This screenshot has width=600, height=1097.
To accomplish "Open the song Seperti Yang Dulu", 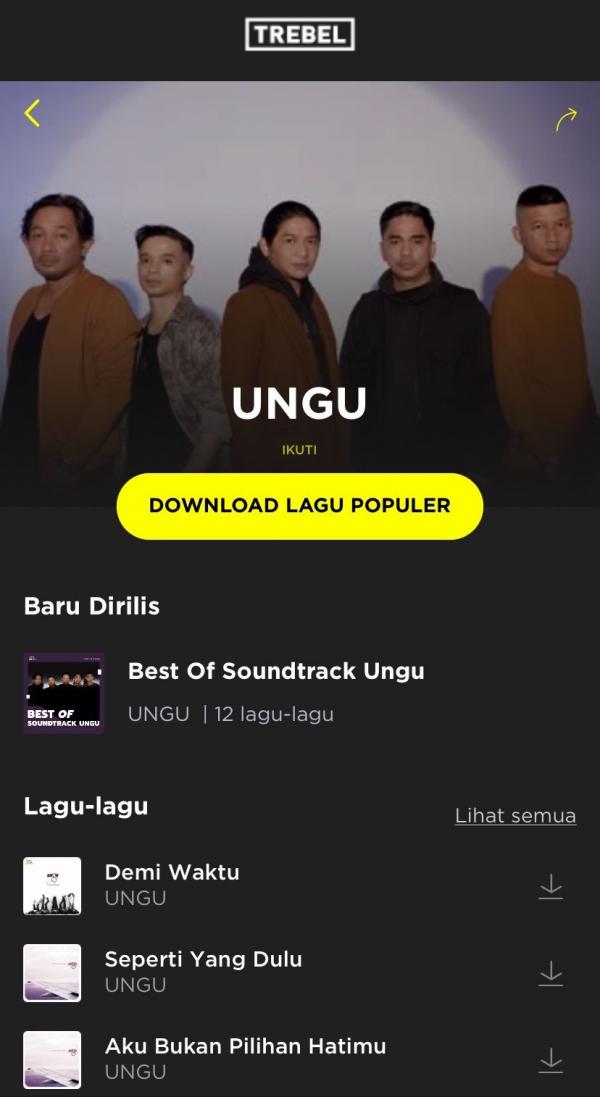I will pyautogui.click(x=203, y=960).
